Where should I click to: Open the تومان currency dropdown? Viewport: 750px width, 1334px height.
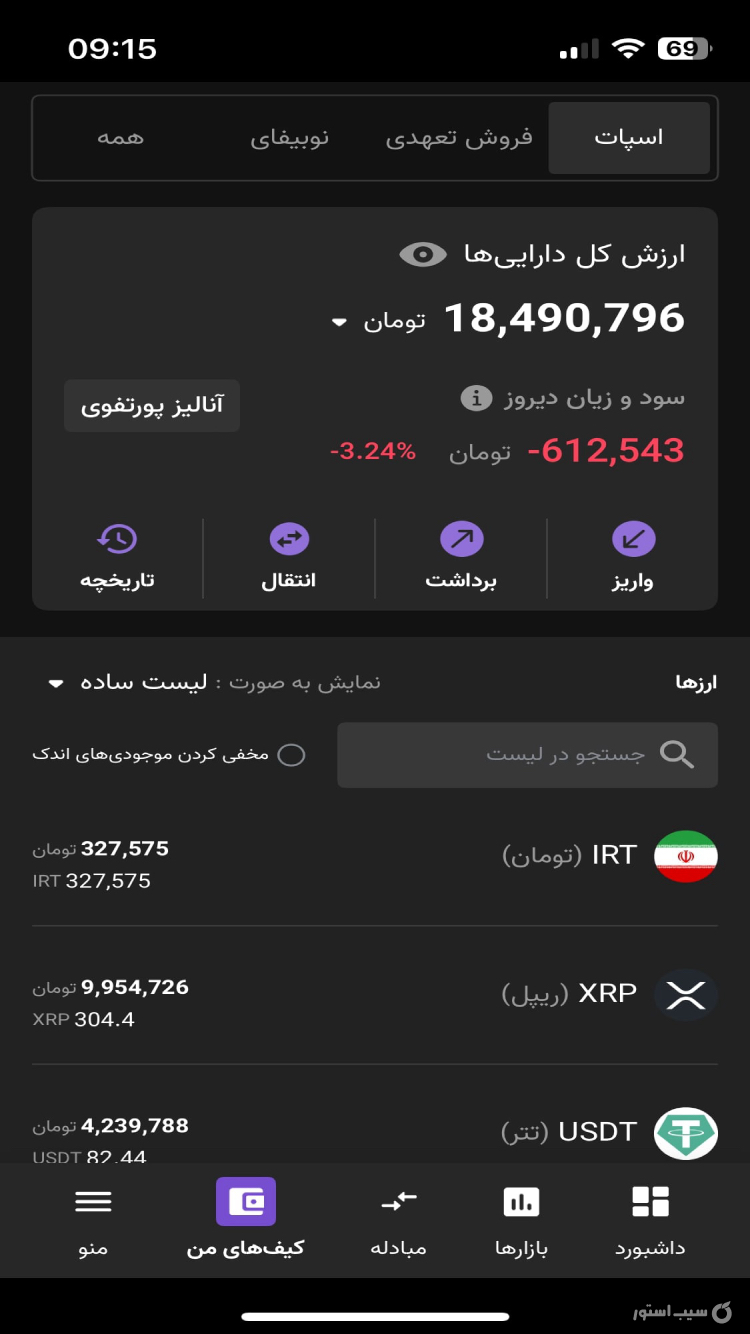click(341, 321)
